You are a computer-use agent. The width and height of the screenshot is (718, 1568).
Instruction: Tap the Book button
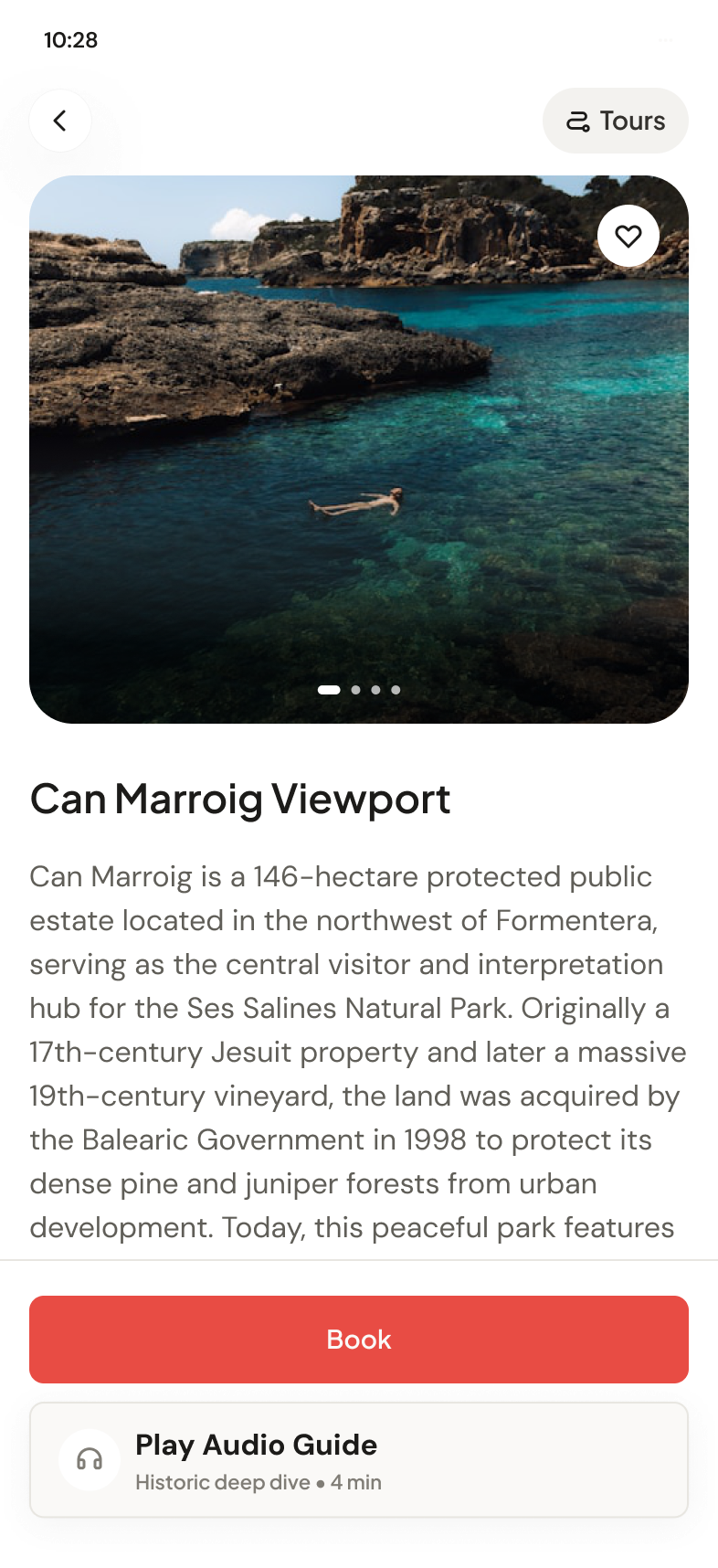click(x=359, y=1340)
